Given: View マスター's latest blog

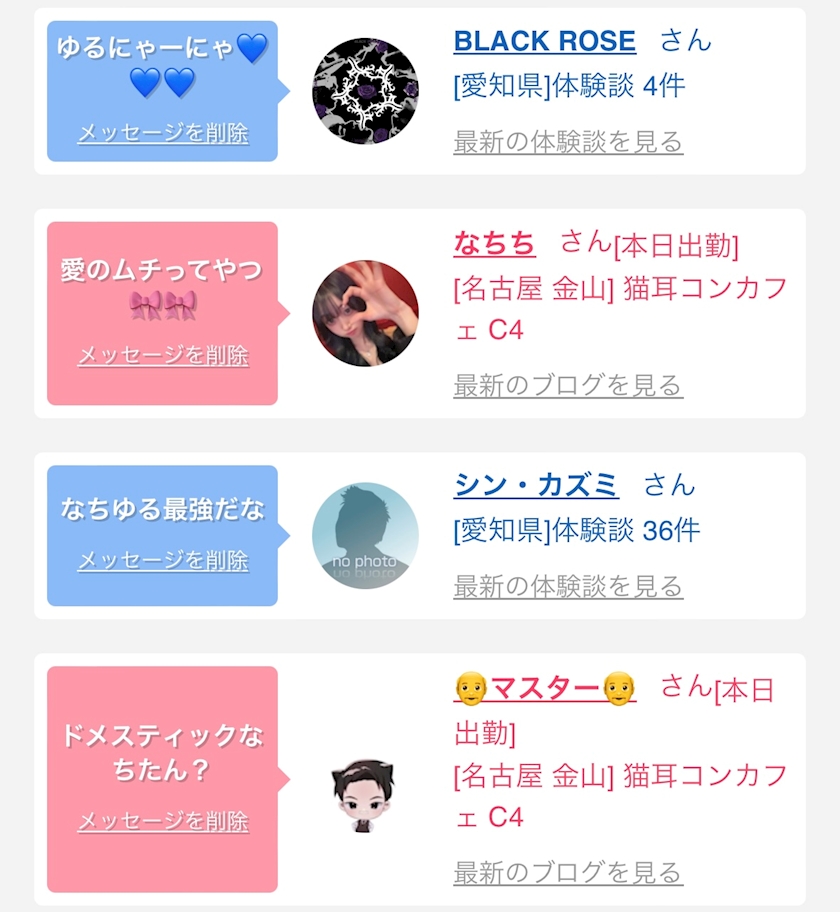Looking at the screenshot, I should point(568,873).
